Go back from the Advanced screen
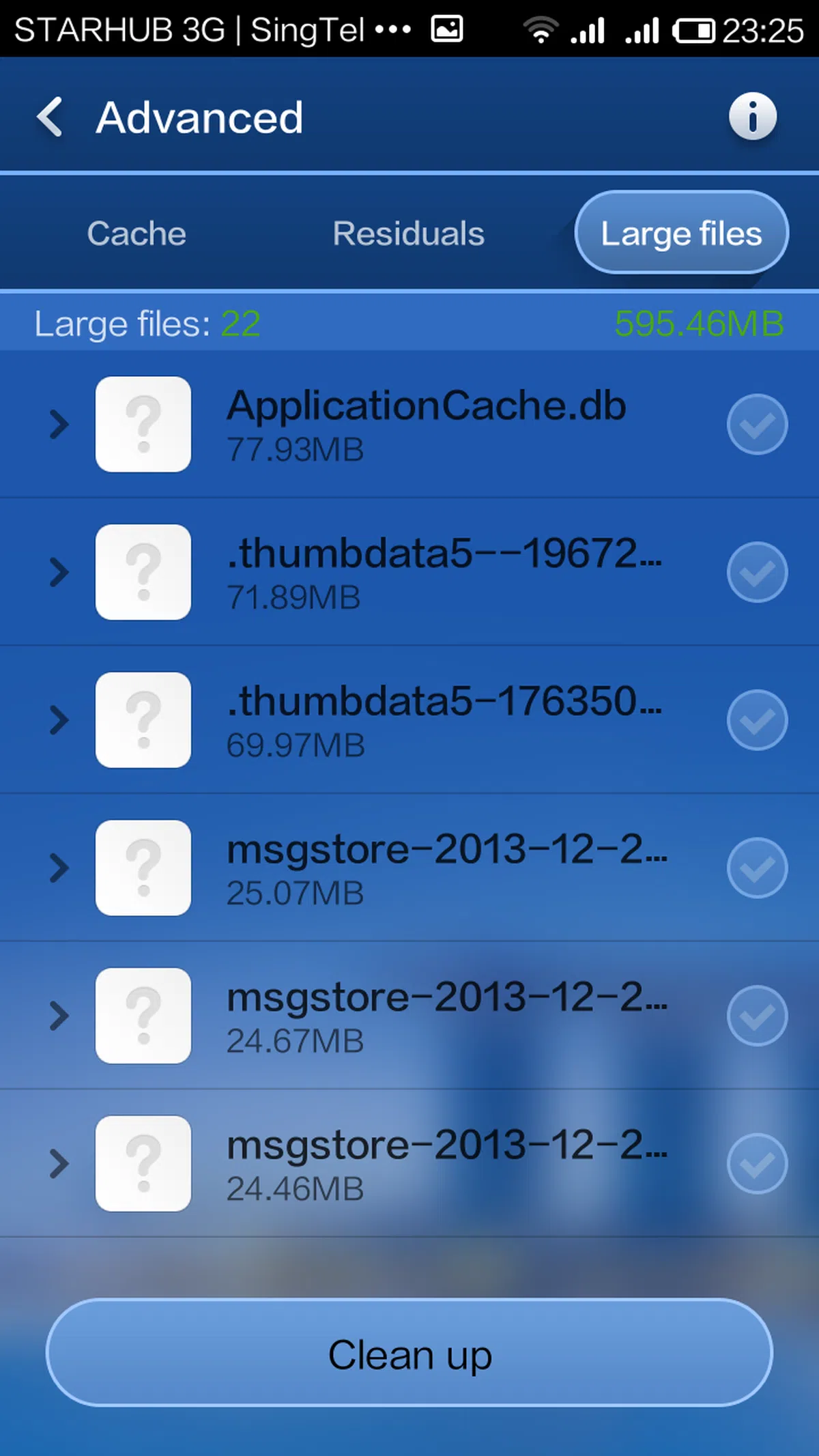 pyautogui.click(x=51, y=117)
